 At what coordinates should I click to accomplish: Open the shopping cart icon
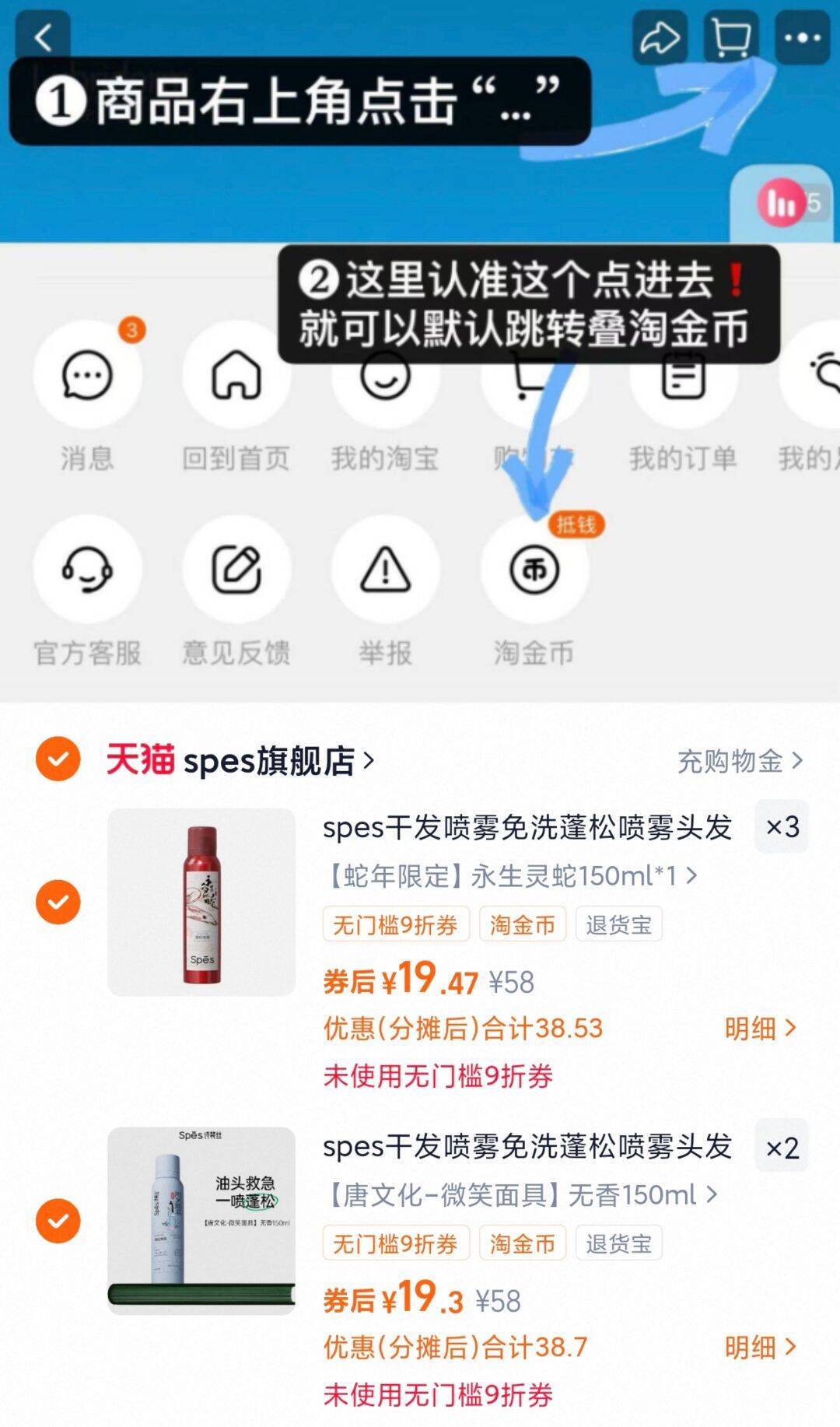[730, 37]
